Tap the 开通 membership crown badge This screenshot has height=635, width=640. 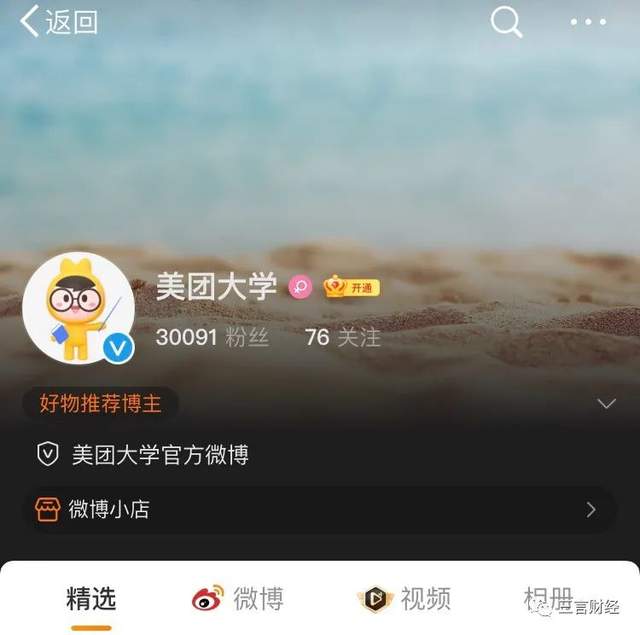coord(351,288)
